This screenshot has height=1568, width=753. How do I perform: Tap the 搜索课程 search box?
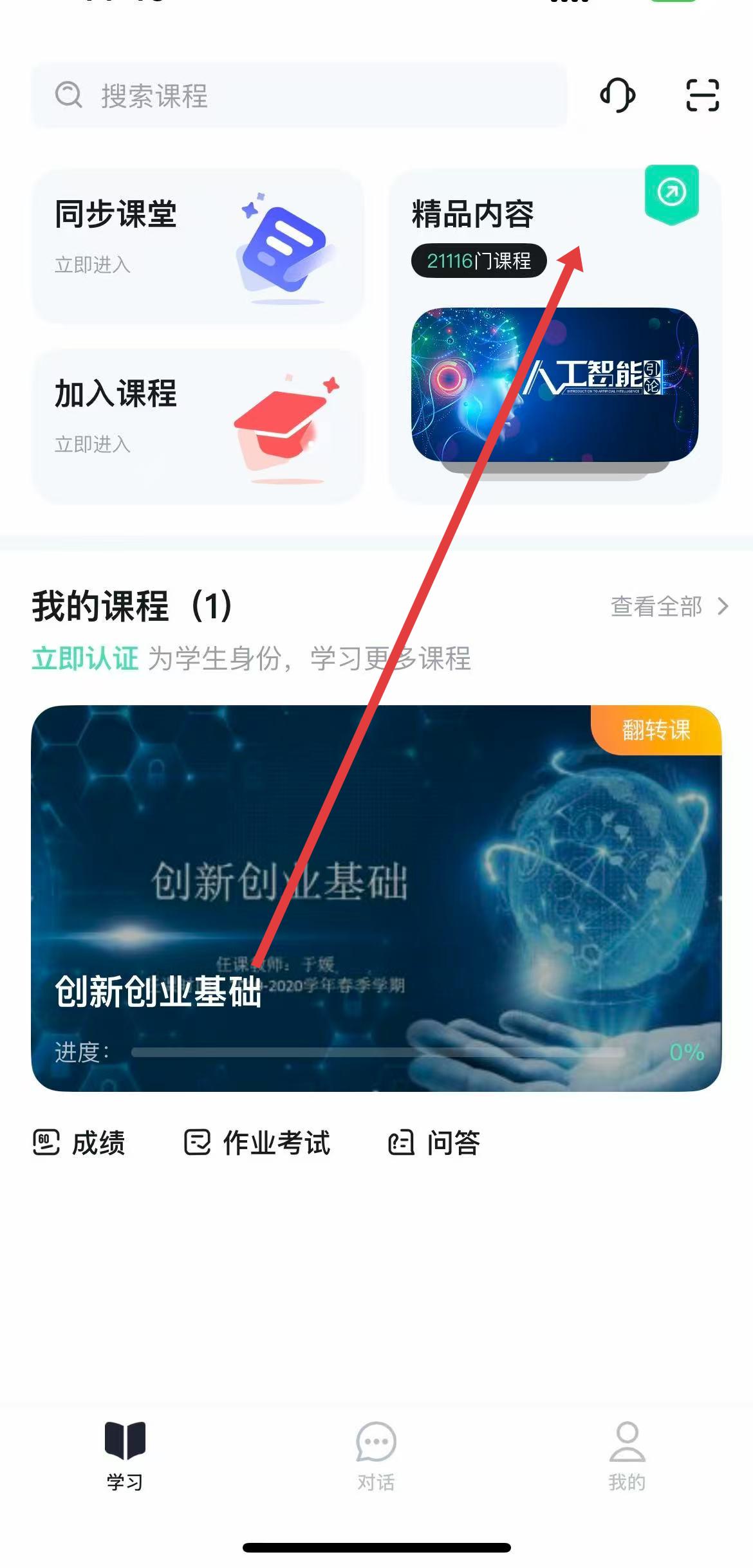299,96
